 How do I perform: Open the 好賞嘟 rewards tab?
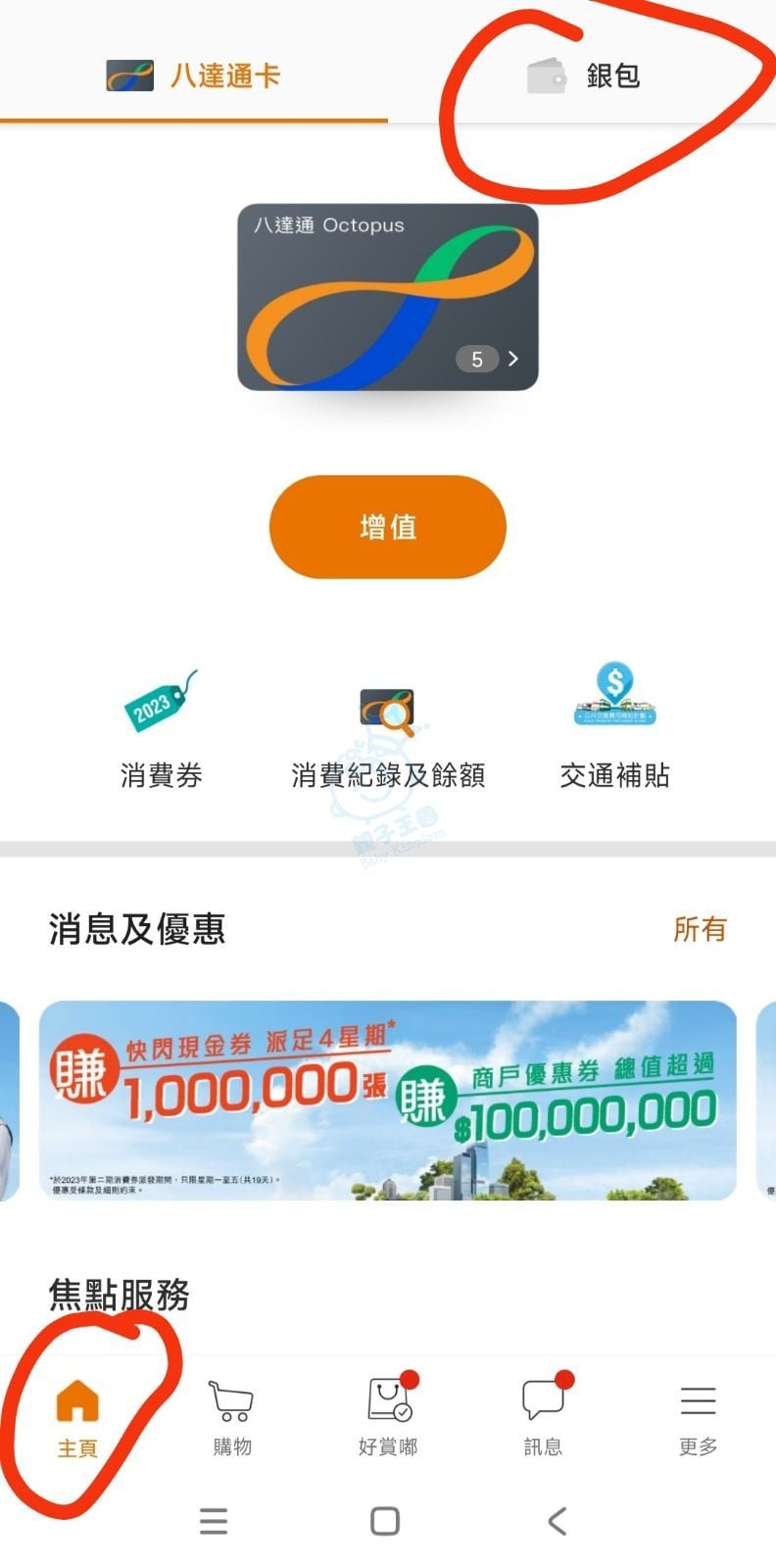[x=388, y=1417]
